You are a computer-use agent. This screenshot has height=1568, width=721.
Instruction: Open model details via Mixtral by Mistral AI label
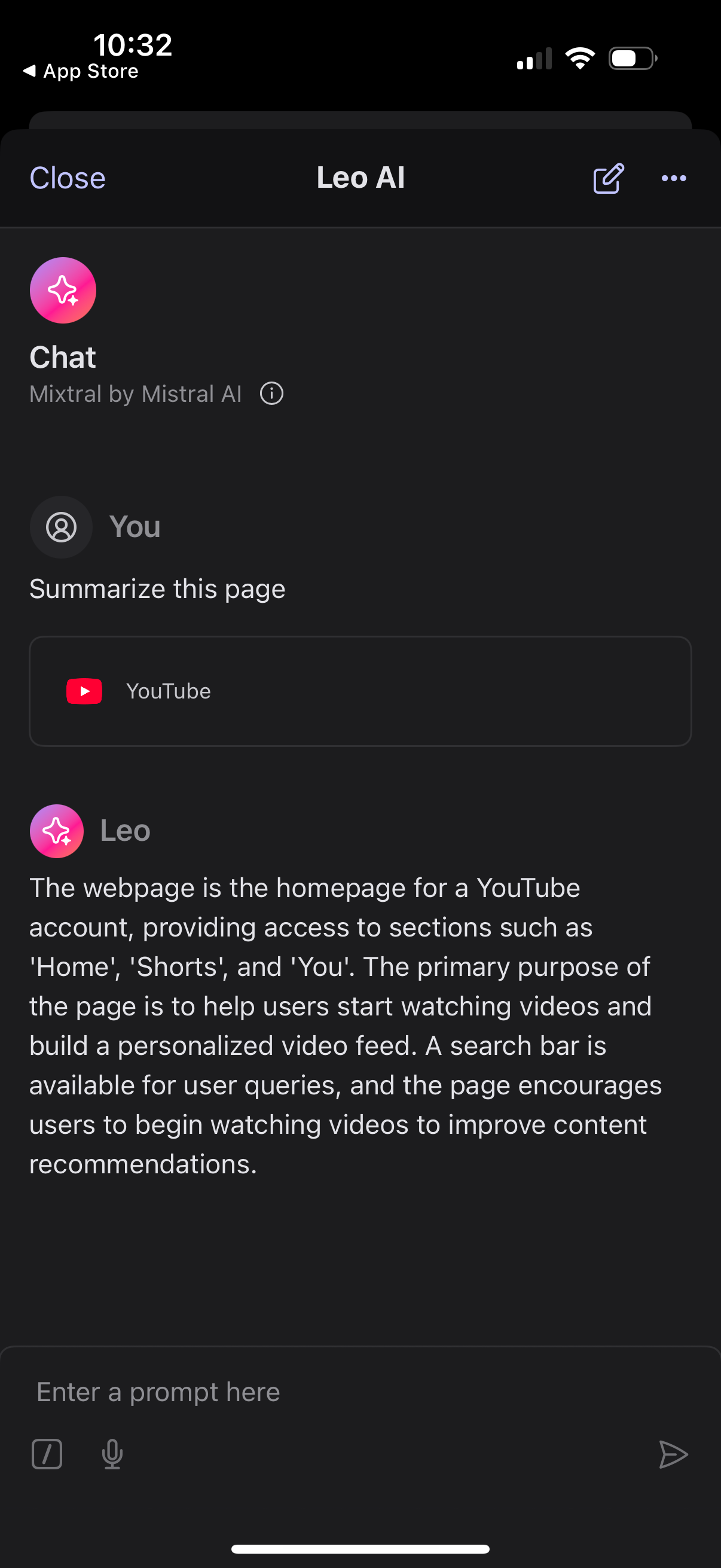[x=135, y=393]
